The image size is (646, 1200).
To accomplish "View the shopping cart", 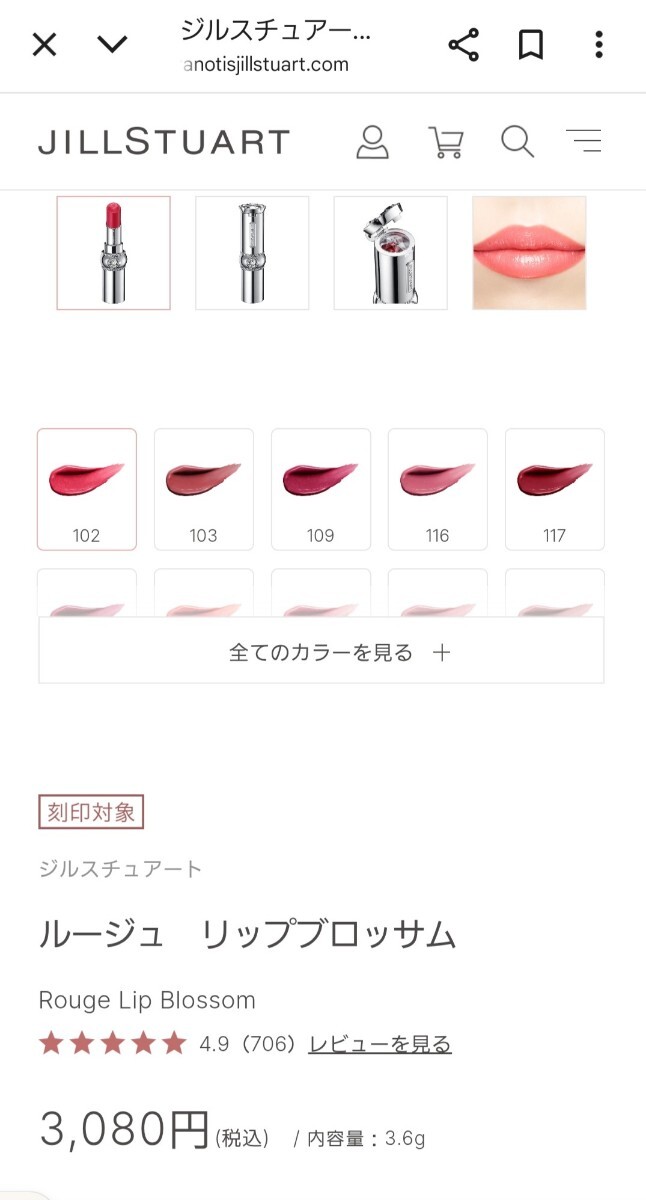I will pyautogui.click(x=445, y=142).
